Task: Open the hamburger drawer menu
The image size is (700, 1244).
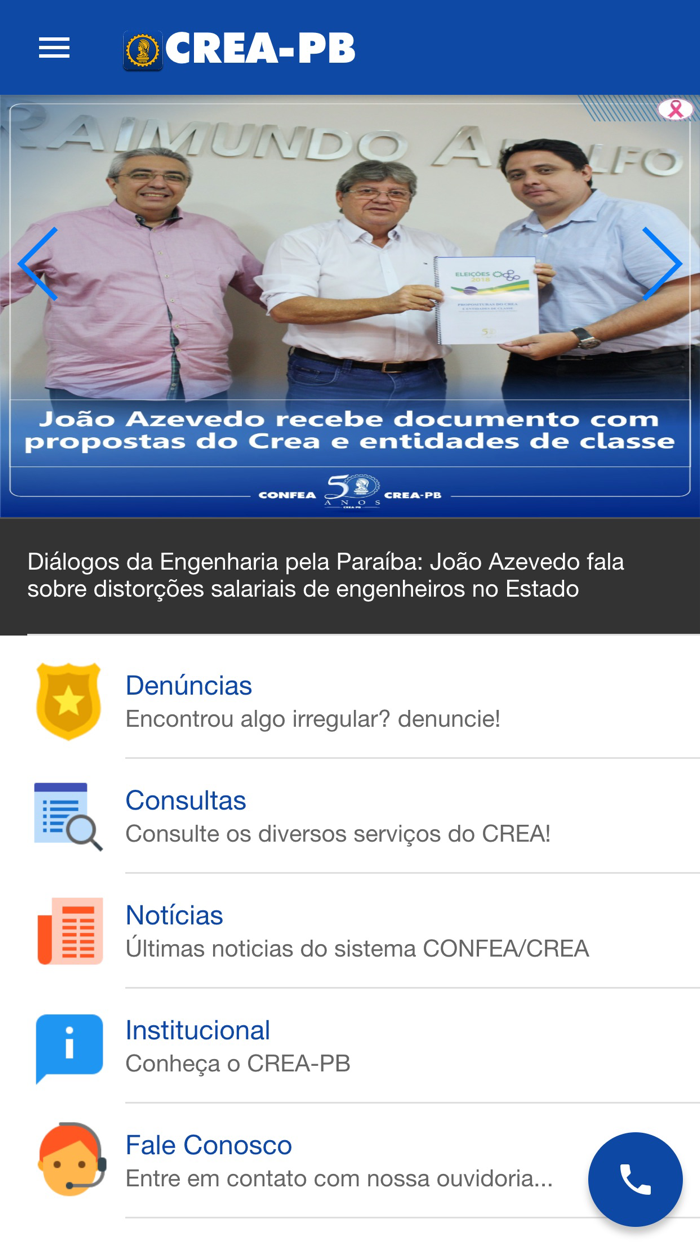Action: (54, 48)
